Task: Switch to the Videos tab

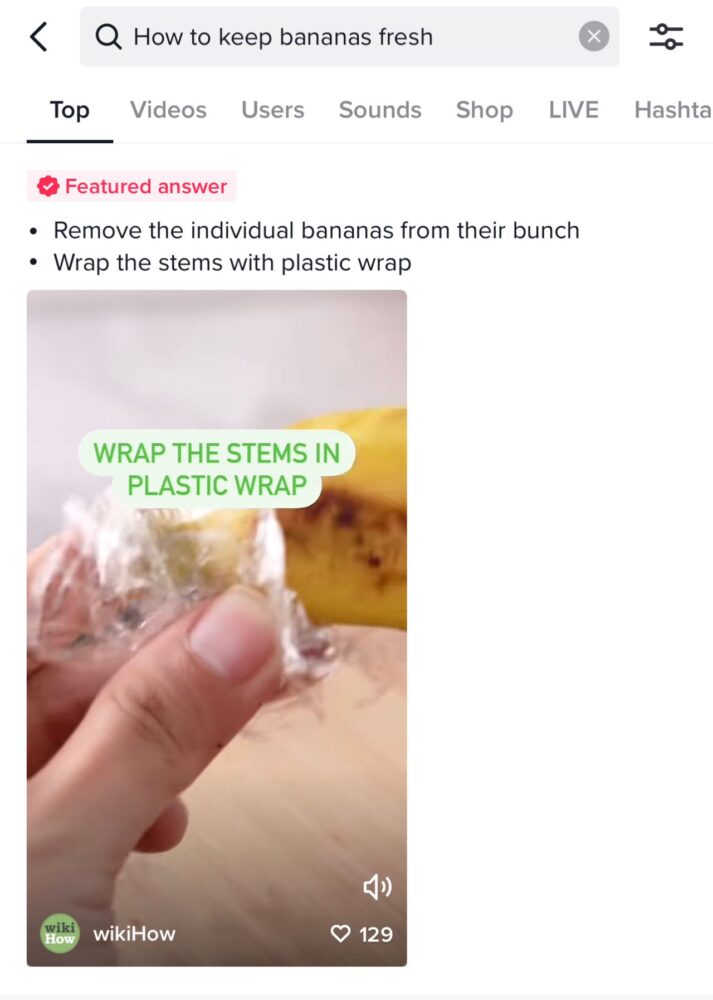Action: 168,110
